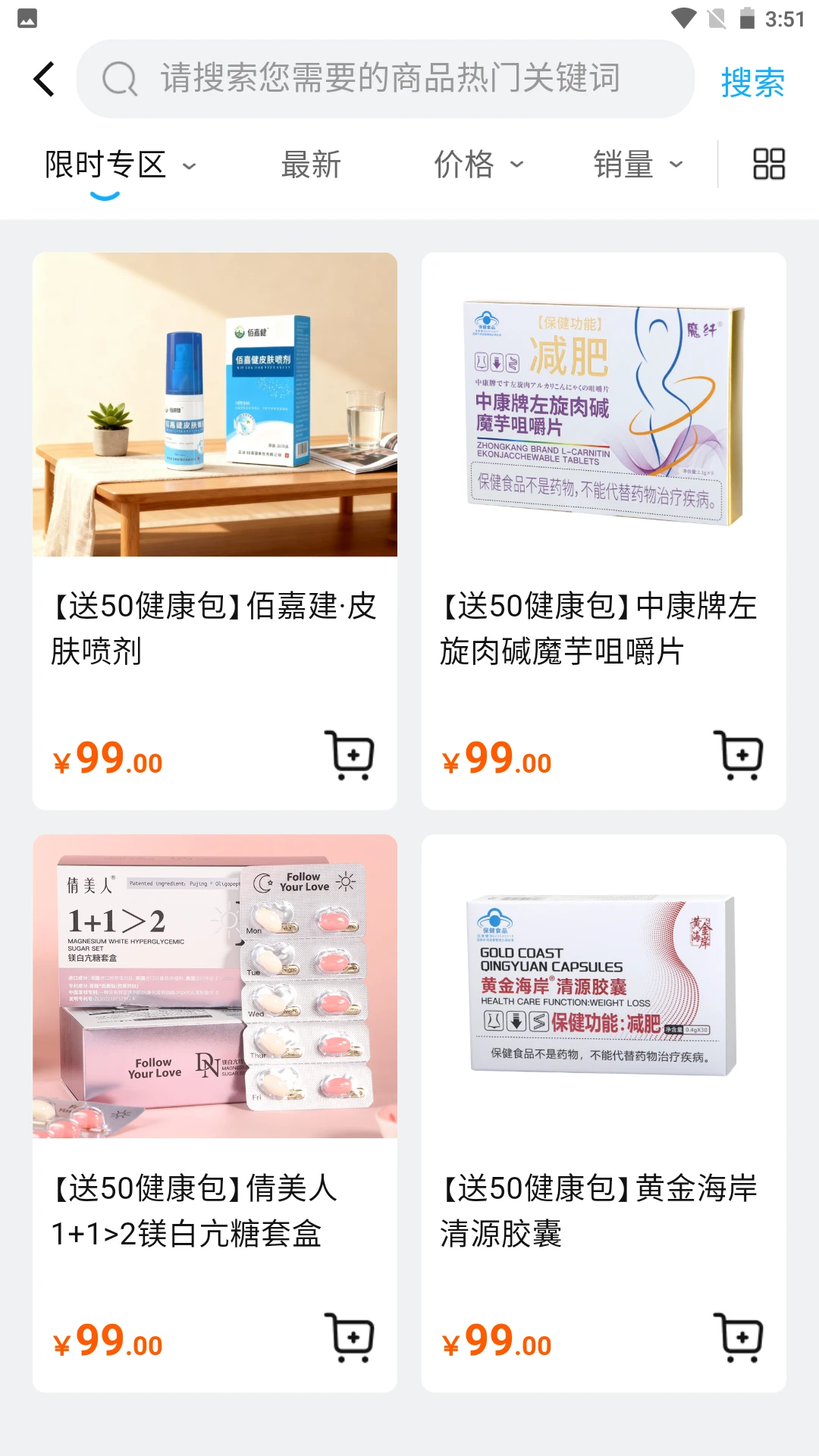Expand the 限时专区 dropdown

click(x=120, y=165)
